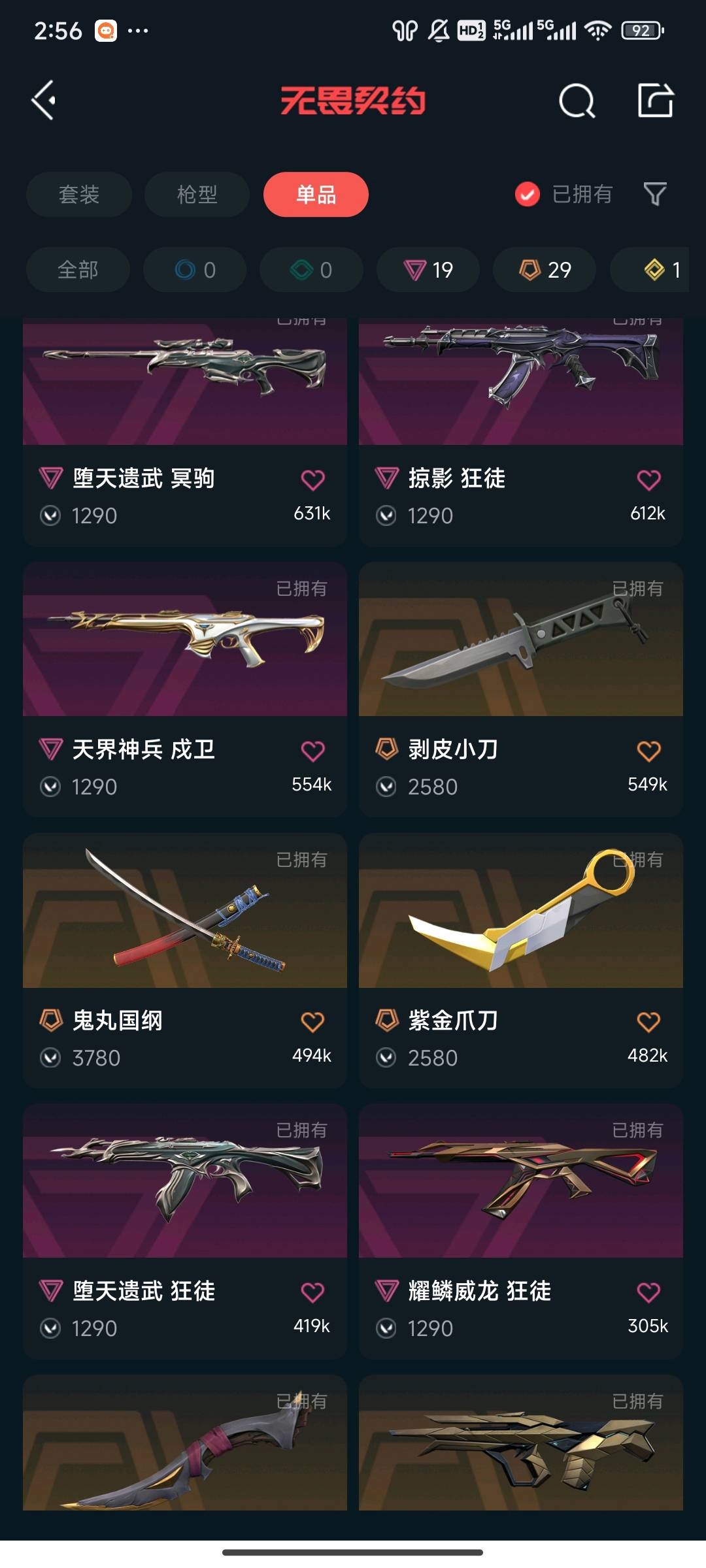Viewport: 706px width, 1568px height.
Task: Switch to the 枪型 tab
Action: coord(197,194)
